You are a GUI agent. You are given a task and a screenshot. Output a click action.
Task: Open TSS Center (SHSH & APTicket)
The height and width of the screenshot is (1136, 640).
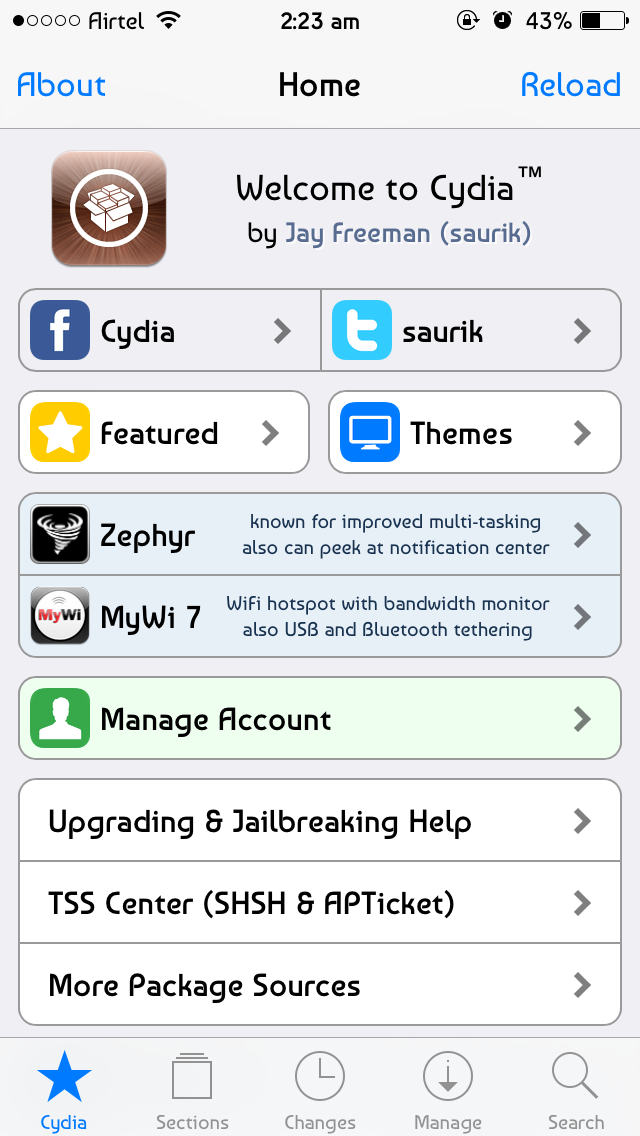[x=320, y=904]
